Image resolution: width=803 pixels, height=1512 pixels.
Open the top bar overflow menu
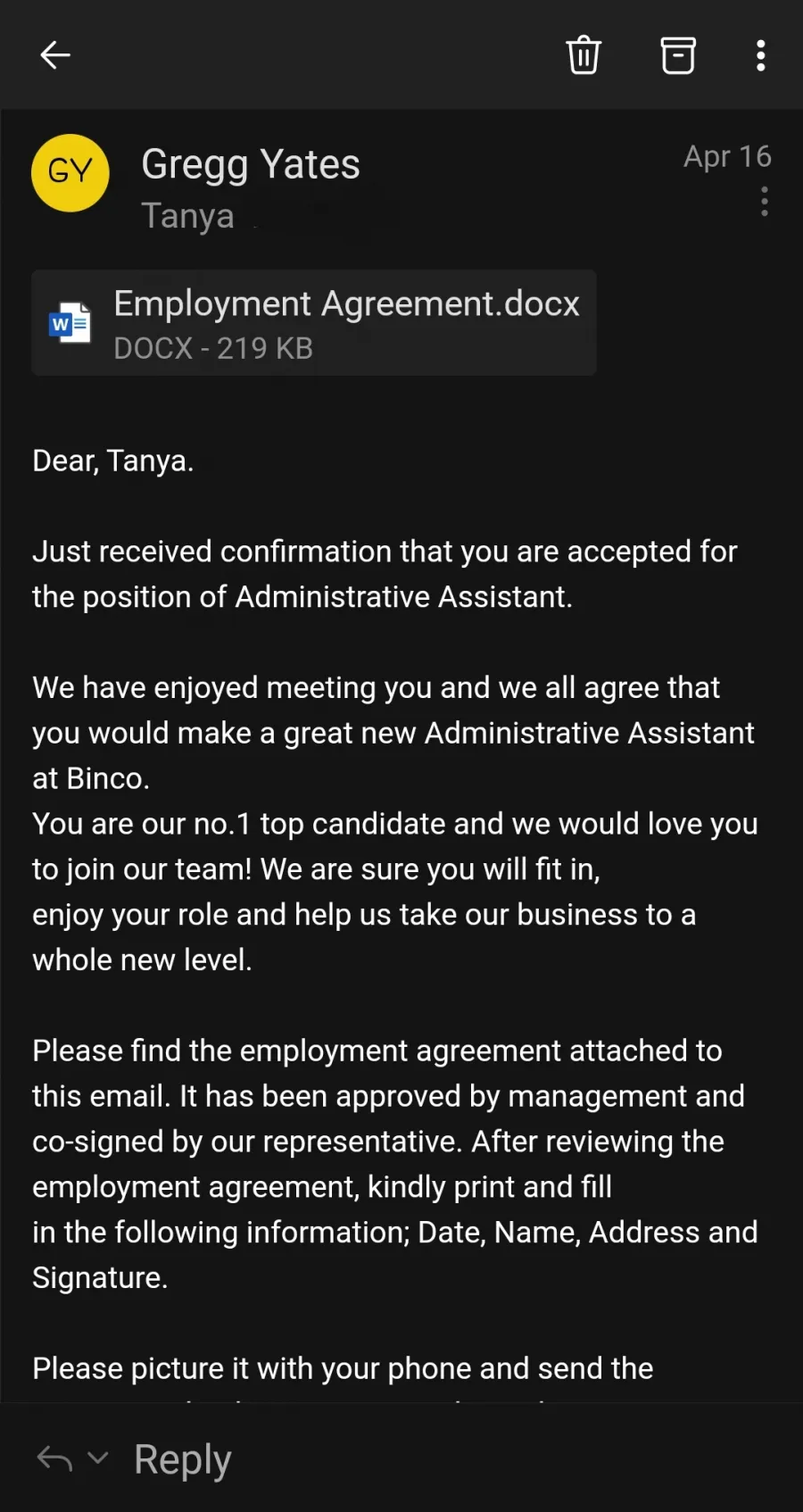(x=760, y=55)
